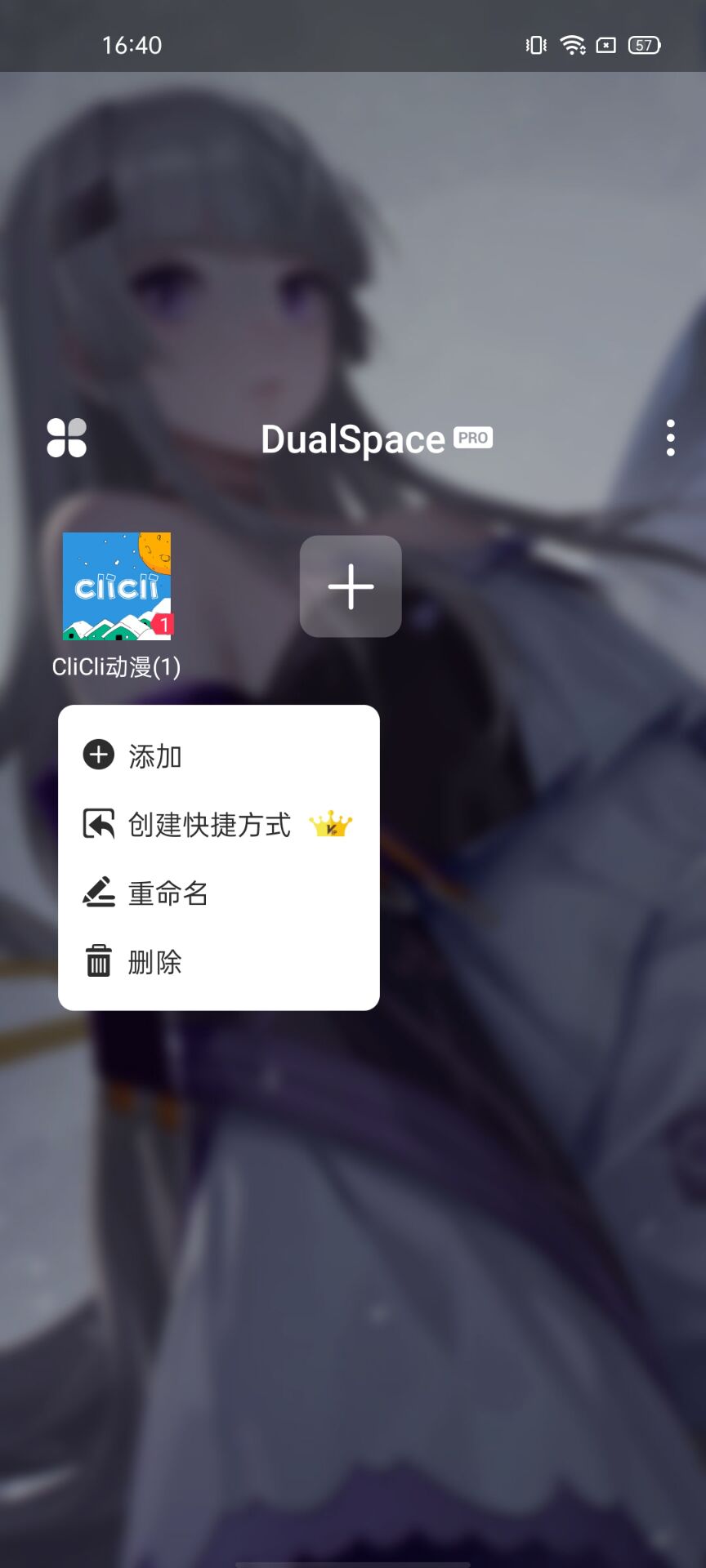The width and height of the screenshot is (706, 1568).
Task: Choose 删除 to delete the clone
Action: (x=155, y=962)
